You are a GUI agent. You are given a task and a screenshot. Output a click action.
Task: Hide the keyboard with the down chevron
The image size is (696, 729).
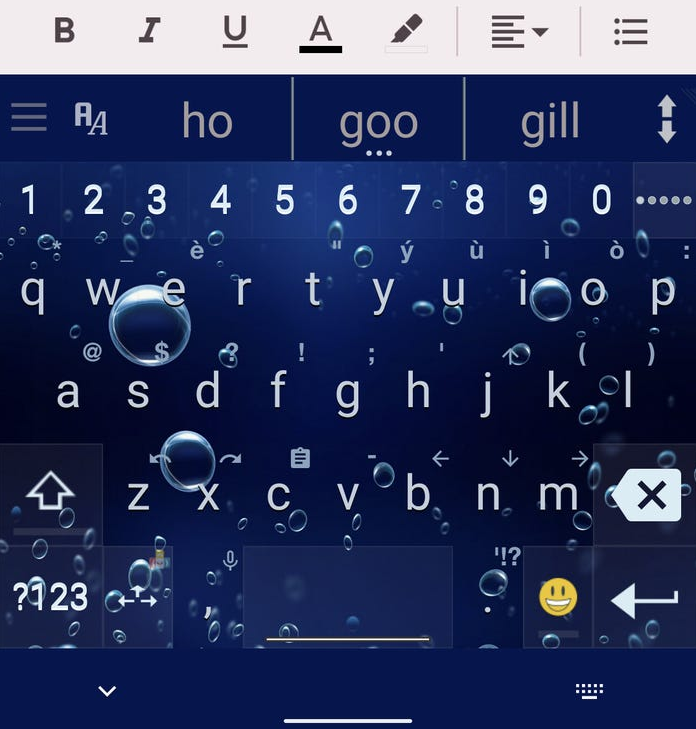[107, 691]
